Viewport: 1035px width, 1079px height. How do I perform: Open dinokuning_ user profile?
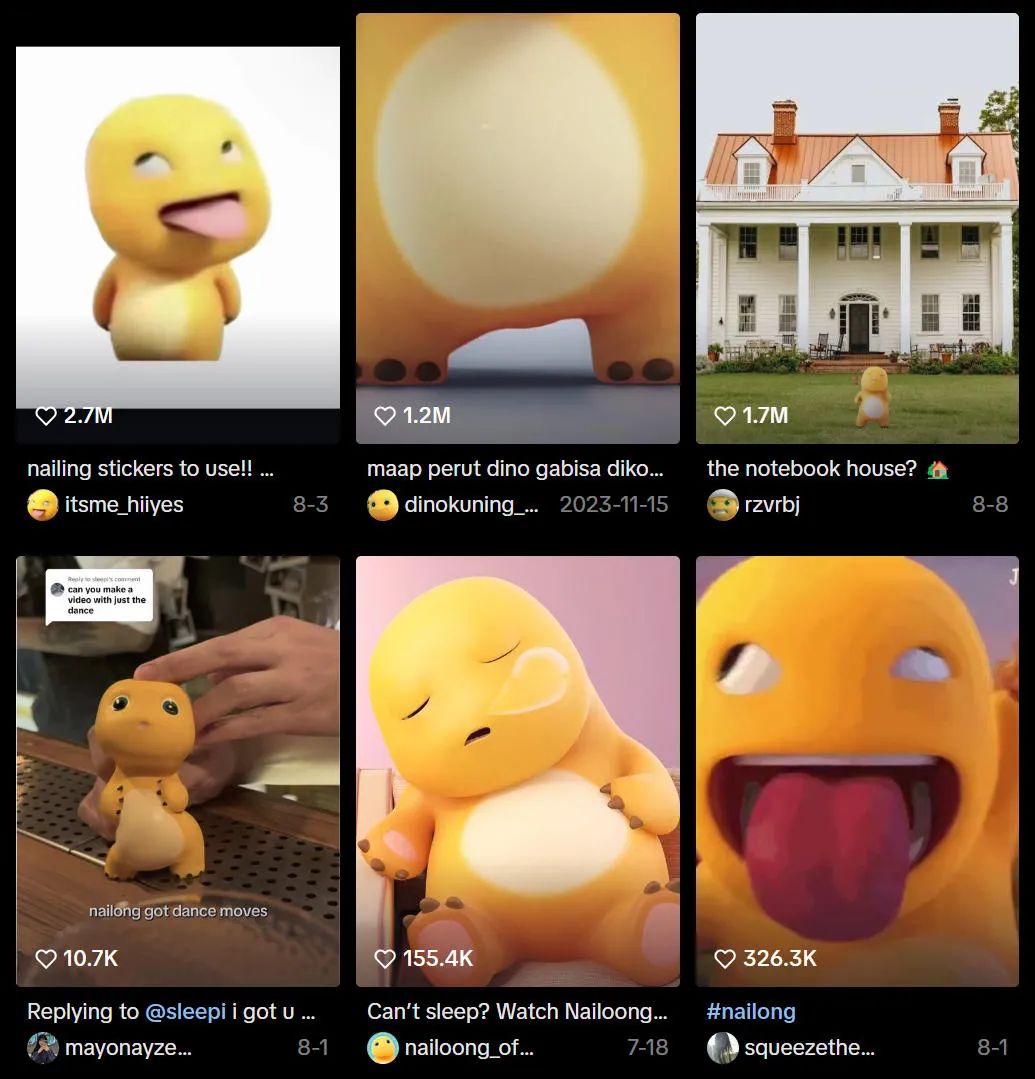[470, 505]
